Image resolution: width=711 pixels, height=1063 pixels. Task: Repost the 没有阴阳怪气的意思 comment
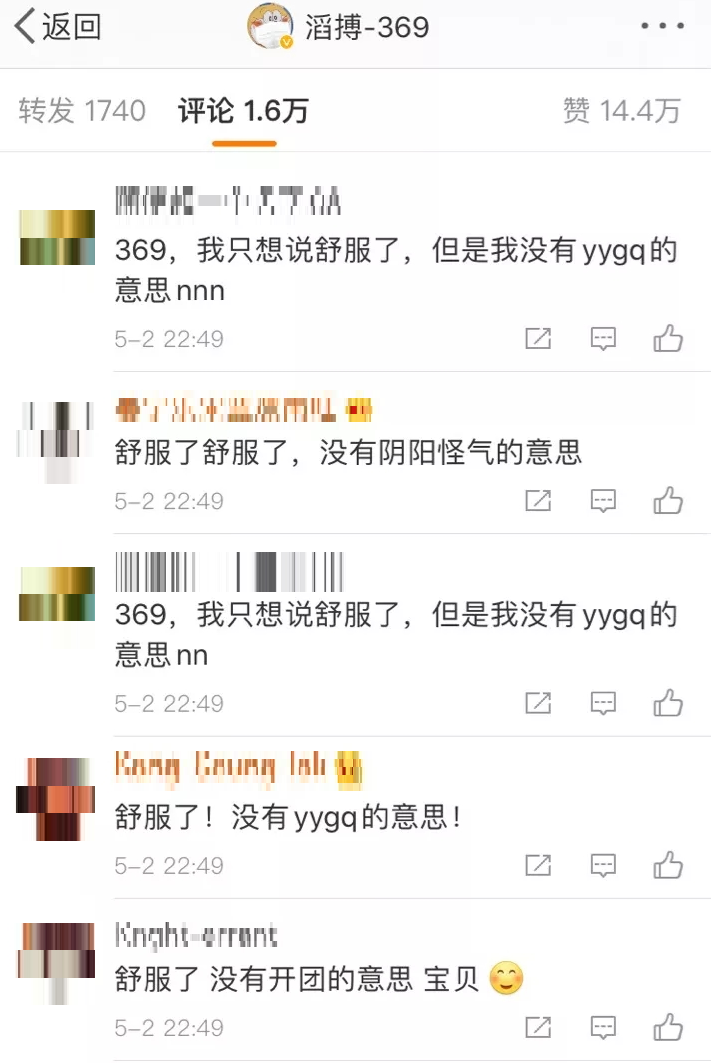538,500
